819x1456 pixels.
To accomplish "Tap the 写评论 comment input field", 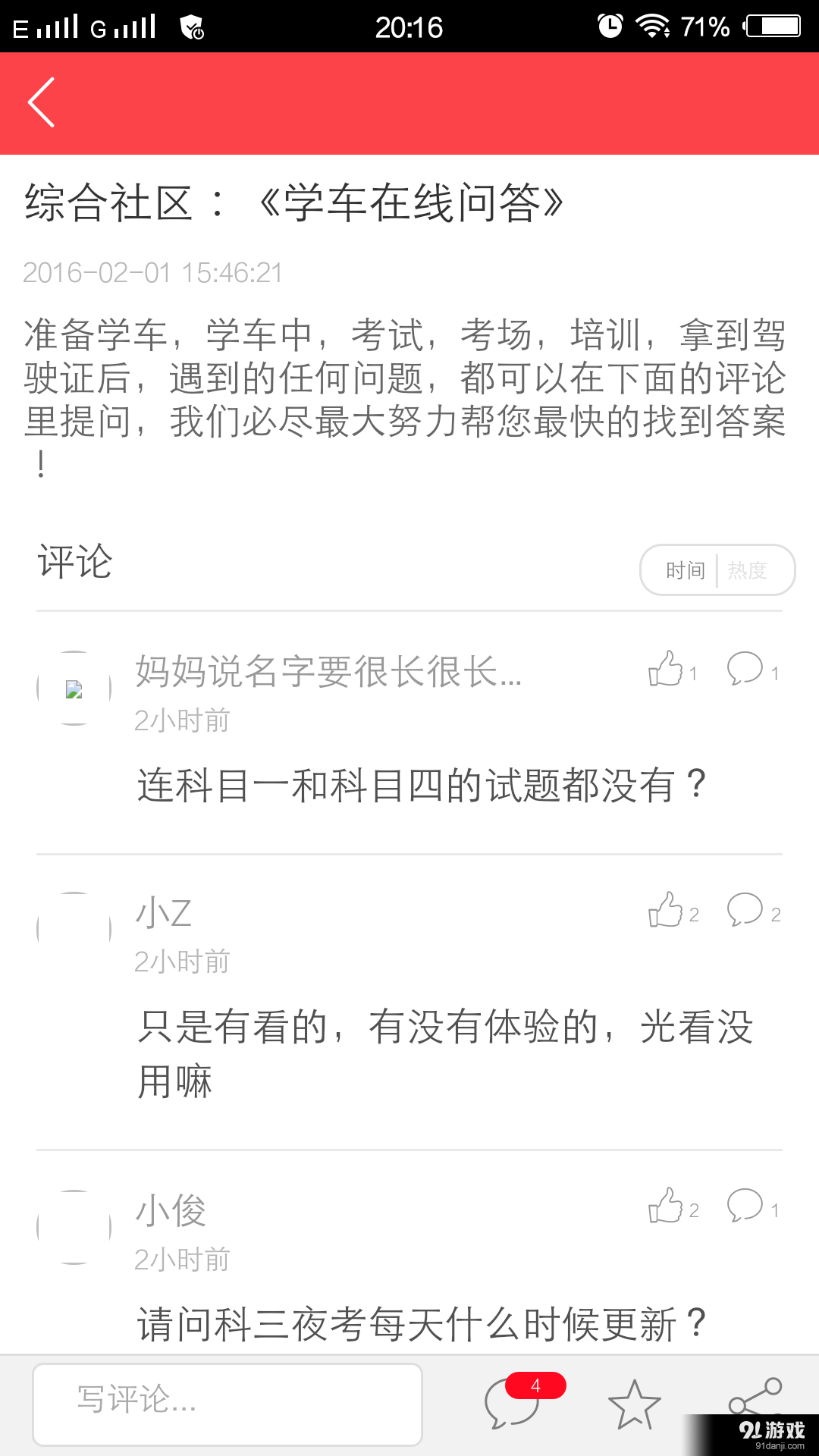I will pos(227,1404).
